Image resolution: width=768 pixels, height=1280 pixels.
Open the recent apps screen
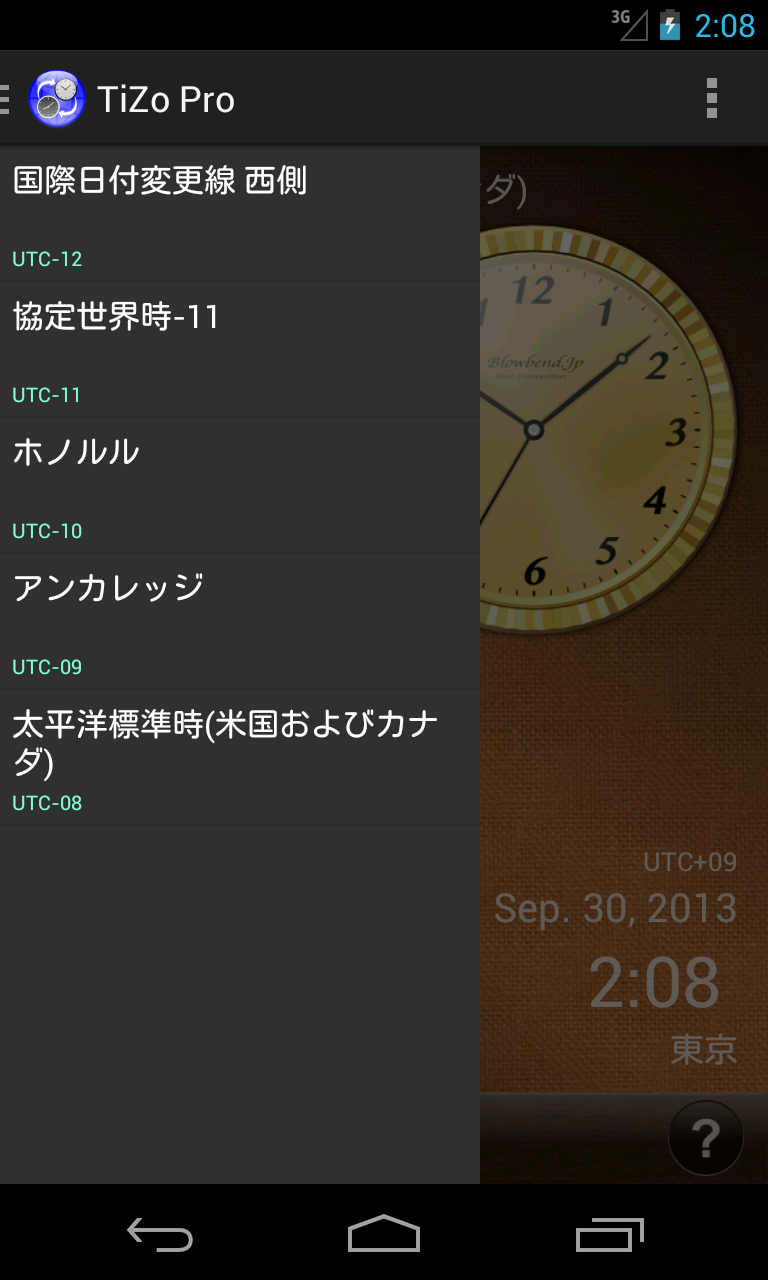point(609,1234)
